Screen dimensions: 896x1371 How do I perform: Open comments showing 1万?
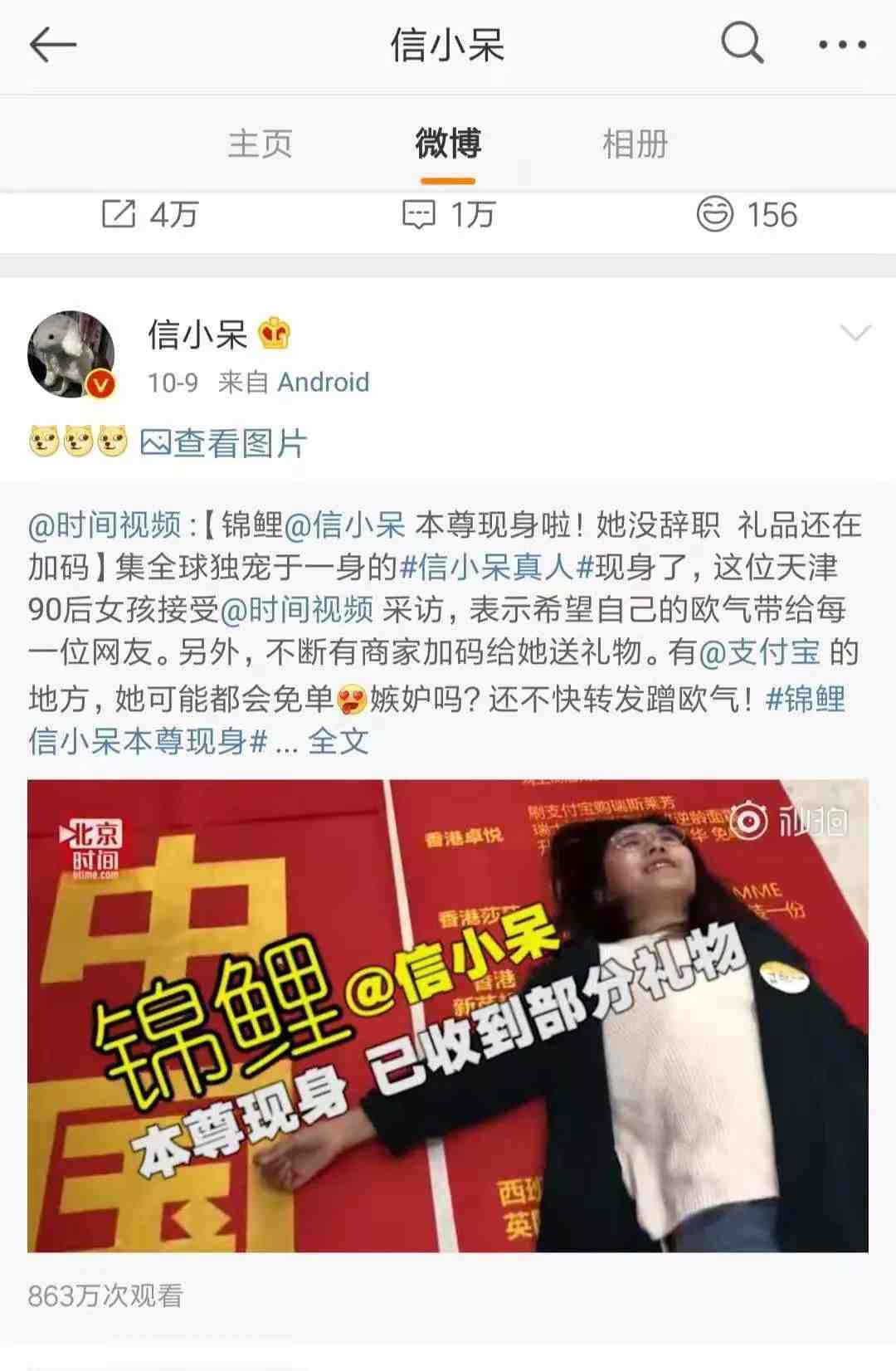point(448,216)
